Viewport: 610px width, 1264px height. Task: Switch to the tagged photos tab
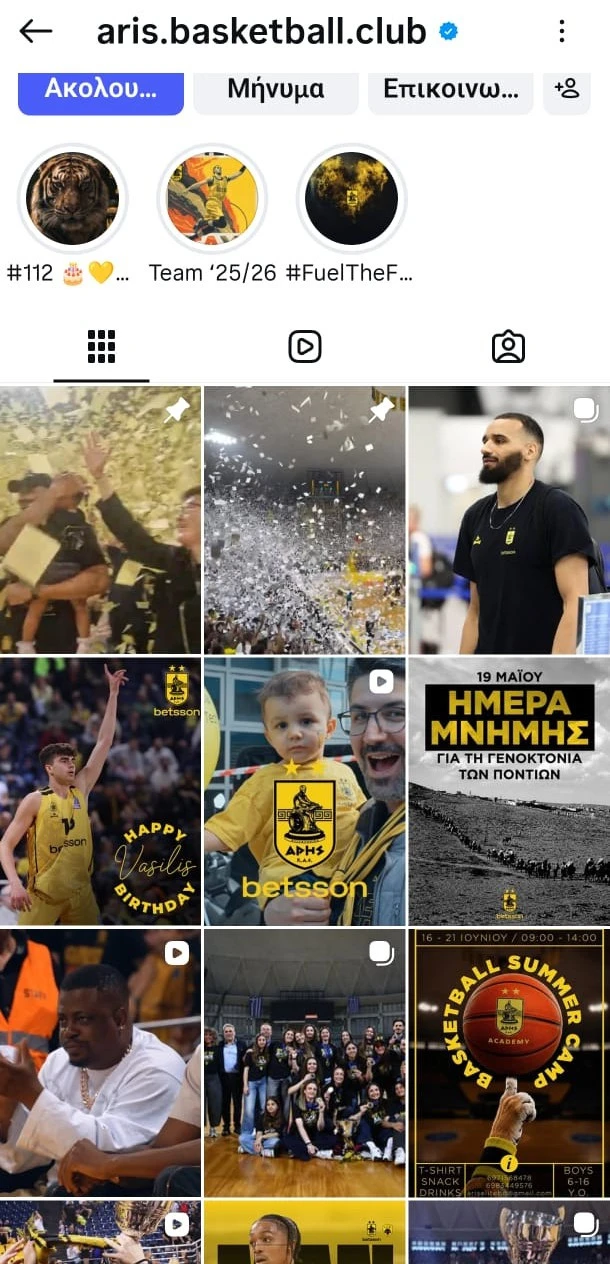click(508, 346)
